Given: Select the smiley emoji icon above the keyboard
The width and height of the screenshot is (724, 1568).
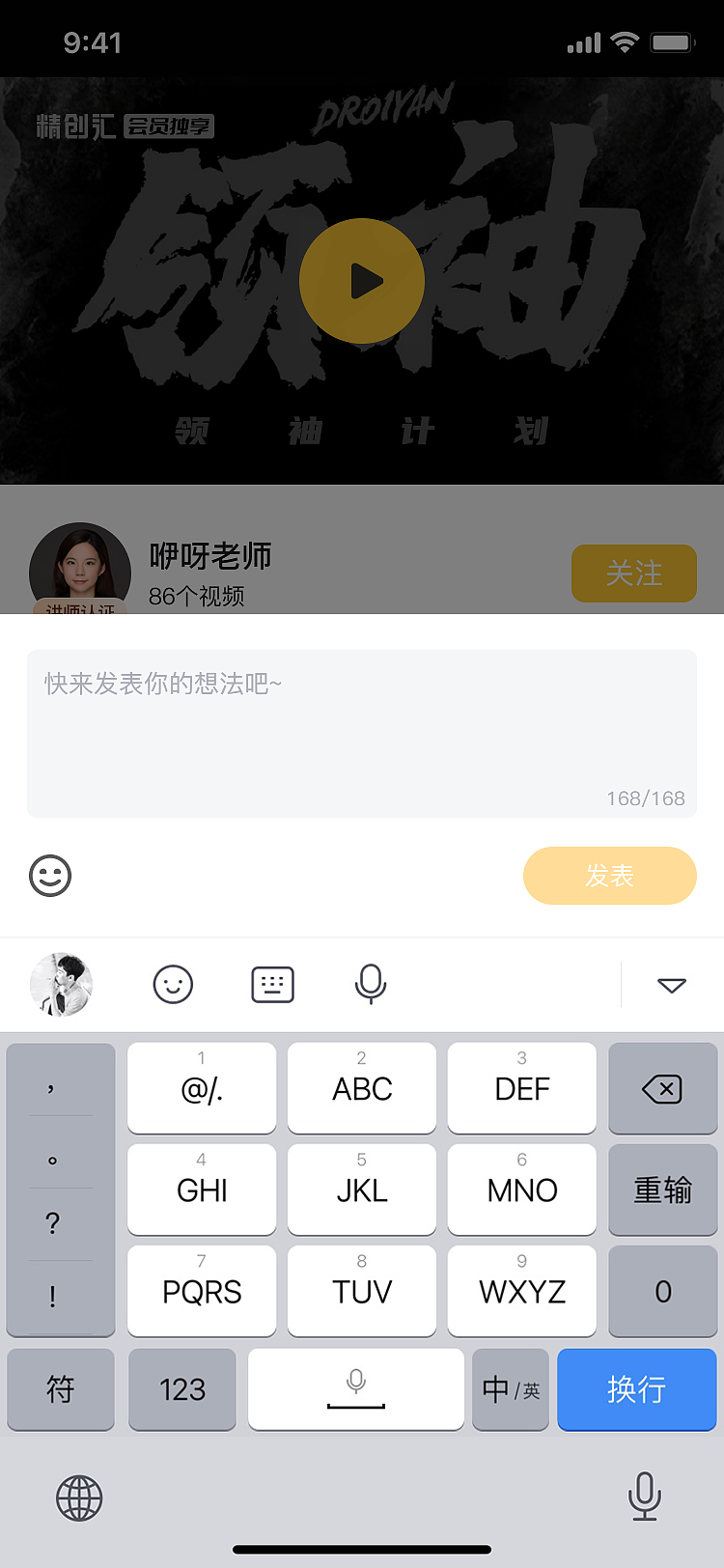Looking at the screenshot, I should point(174,984).
